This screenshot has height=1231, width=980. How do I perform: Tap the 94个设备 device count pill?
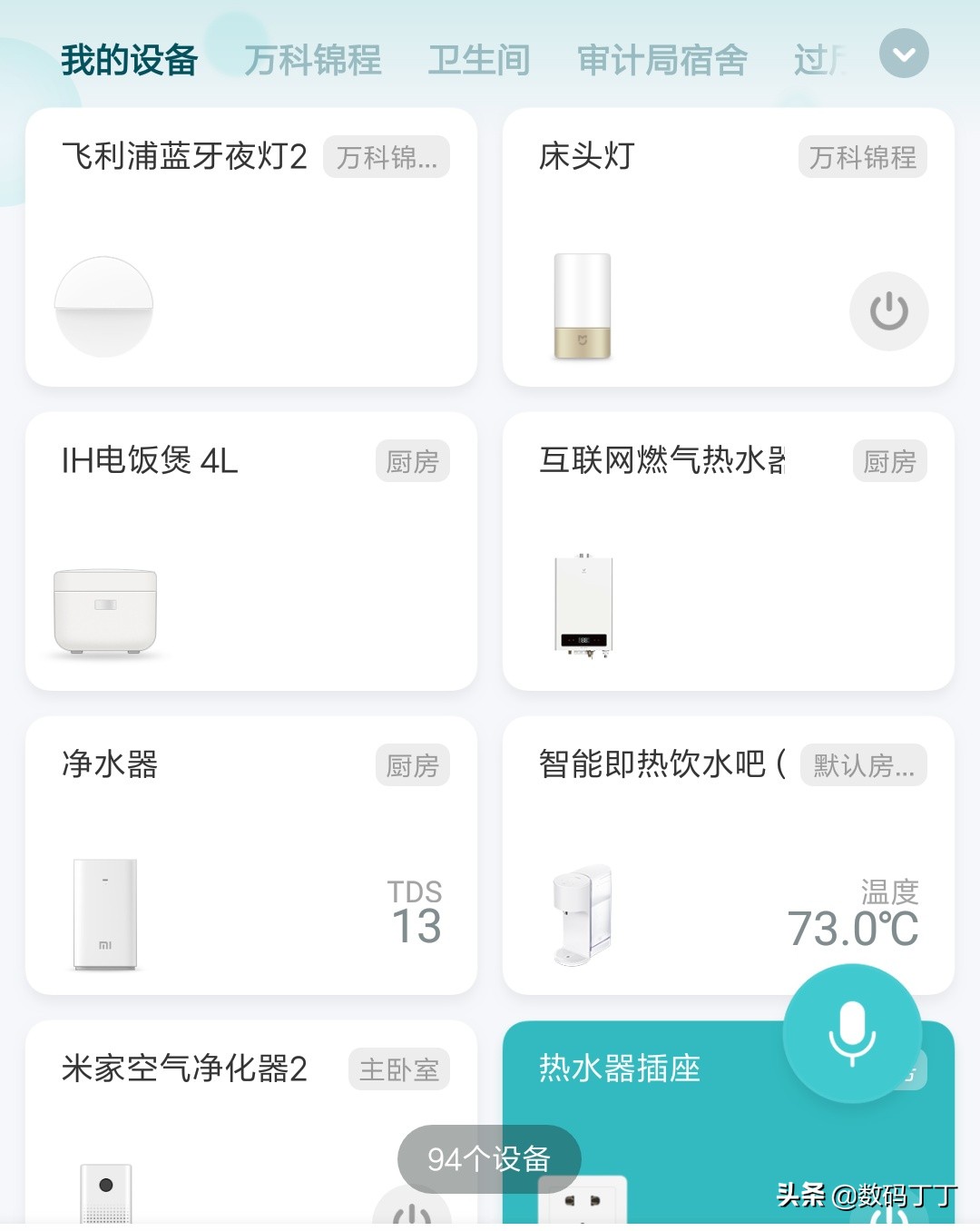click(488, 1158)
